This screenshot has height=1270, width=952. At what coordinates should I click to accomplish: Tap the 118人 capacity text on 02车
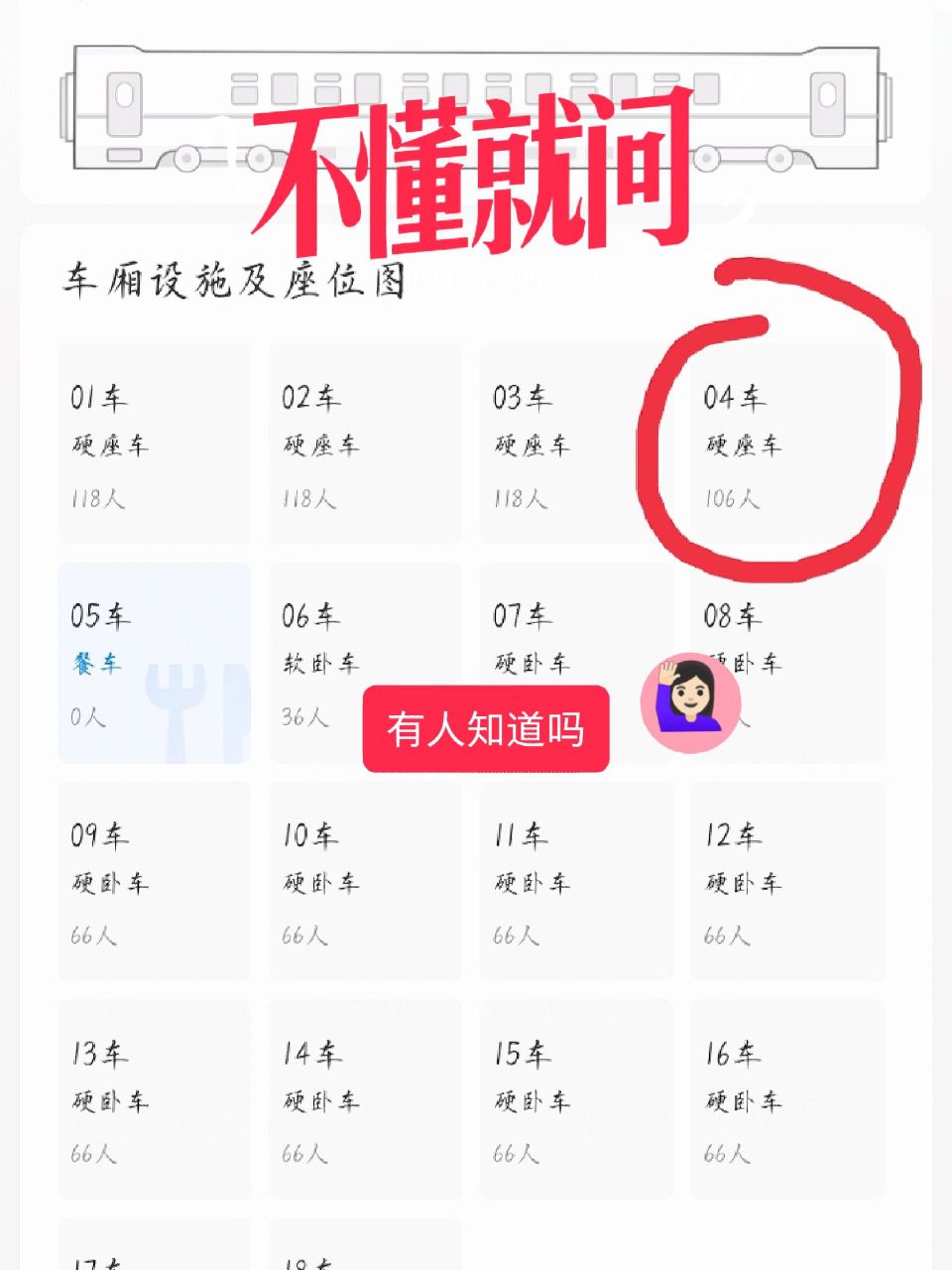click(x=310, y=498)
